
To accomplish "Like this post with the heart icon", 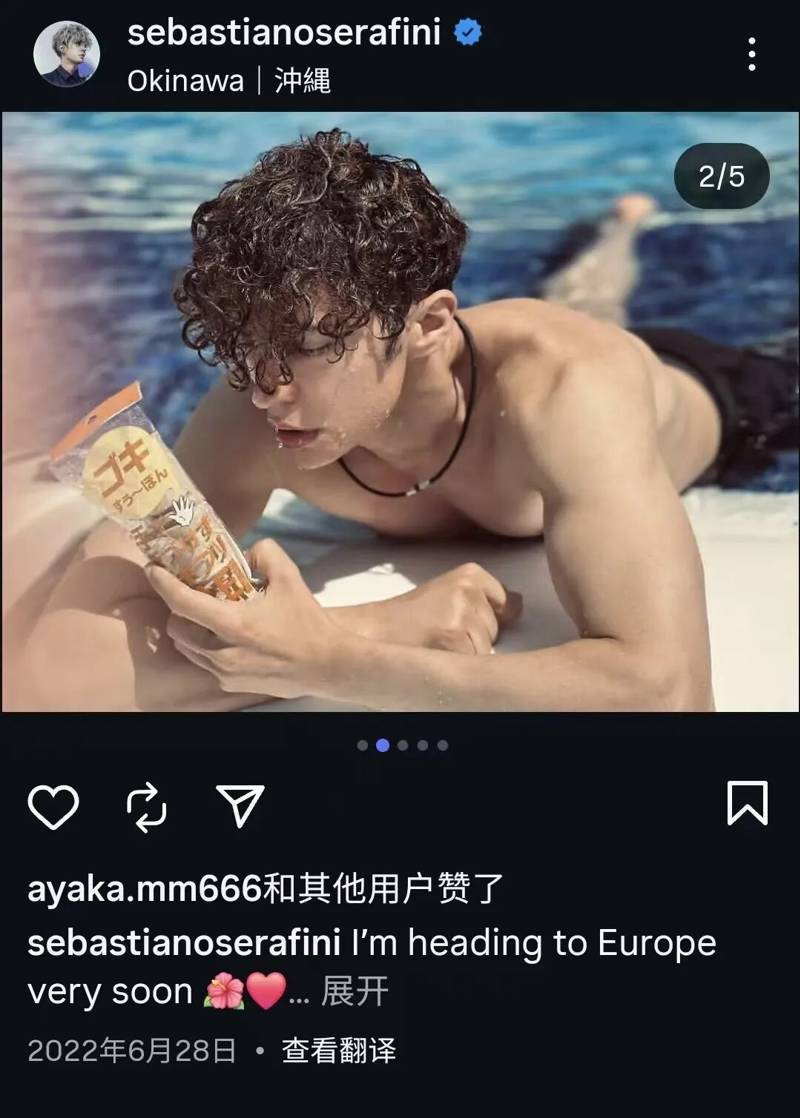I will tap(53, 806).
